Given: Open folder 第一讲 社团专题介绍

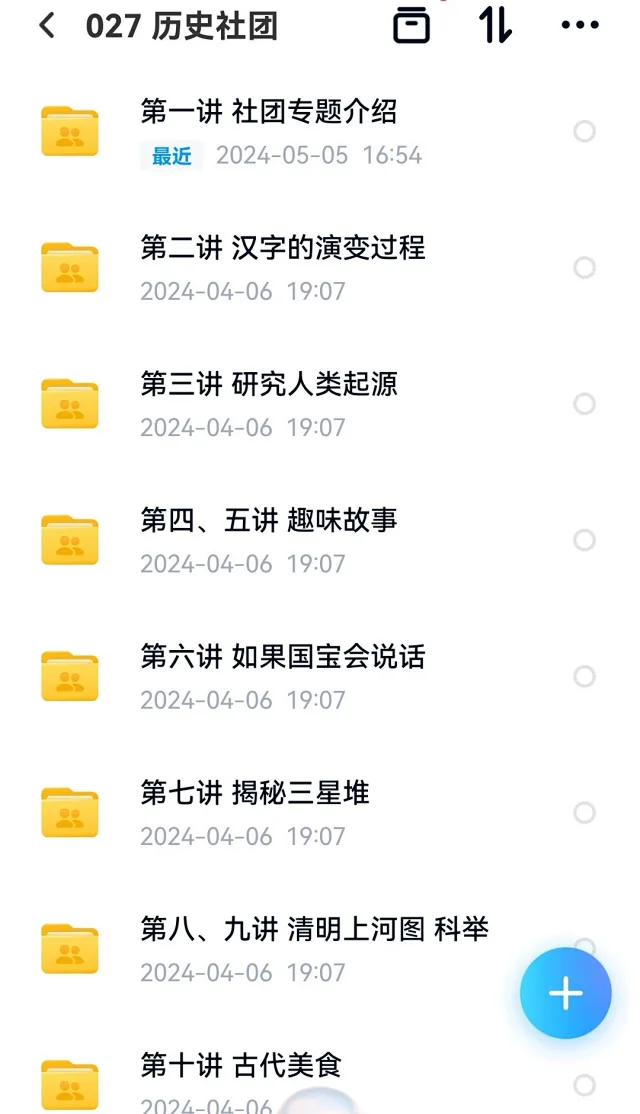Looking at the screenshot, I should click(269, 112).
